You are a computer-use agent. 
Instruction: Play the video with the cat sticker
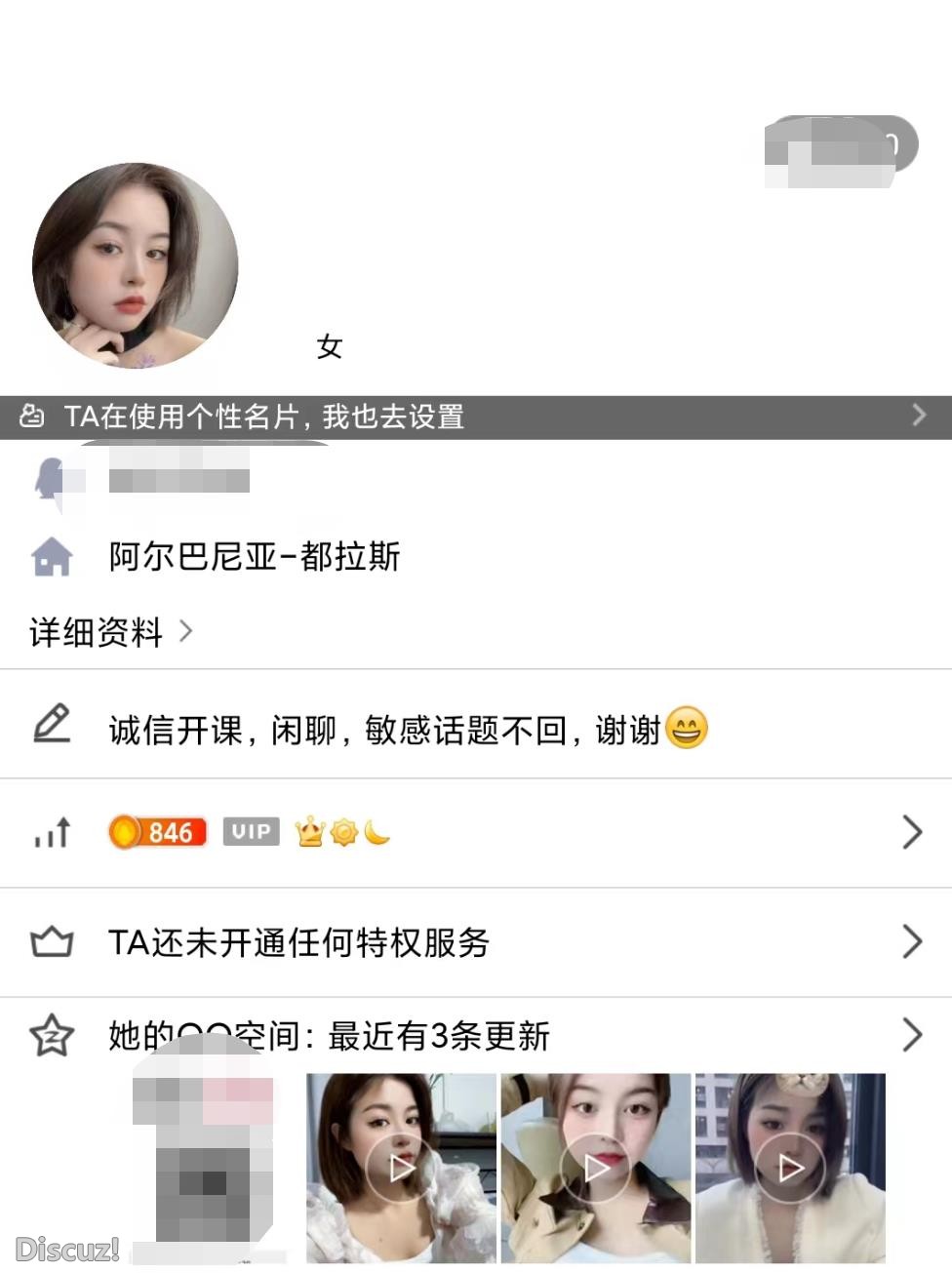[790, 1168]
